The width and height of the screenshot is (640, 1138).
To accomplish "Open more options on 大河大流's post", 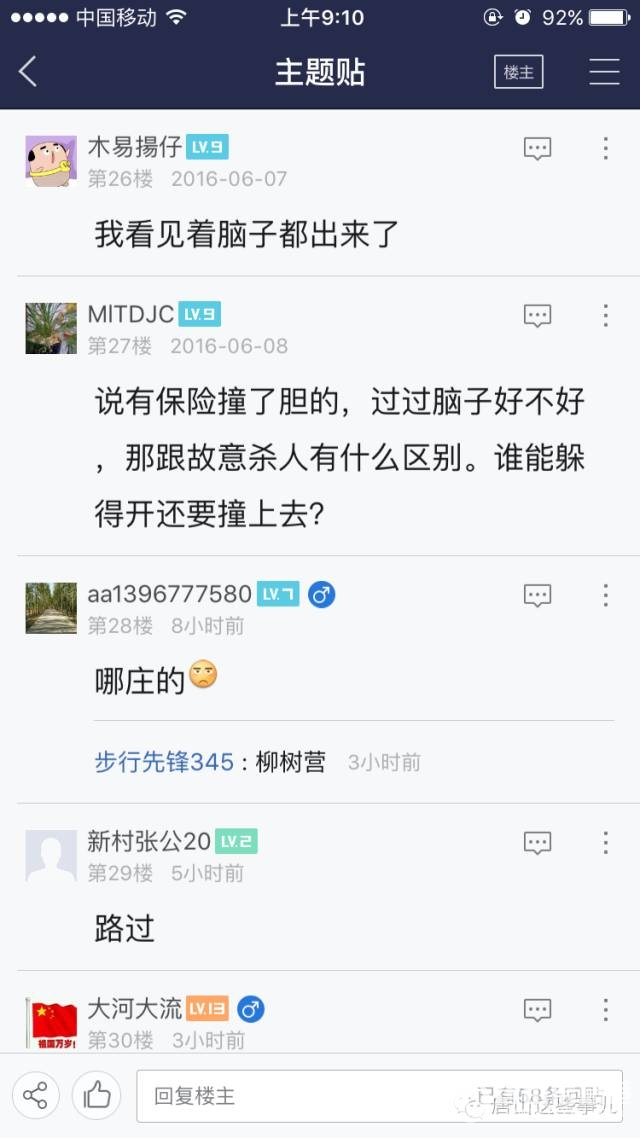I will 605,1010.
